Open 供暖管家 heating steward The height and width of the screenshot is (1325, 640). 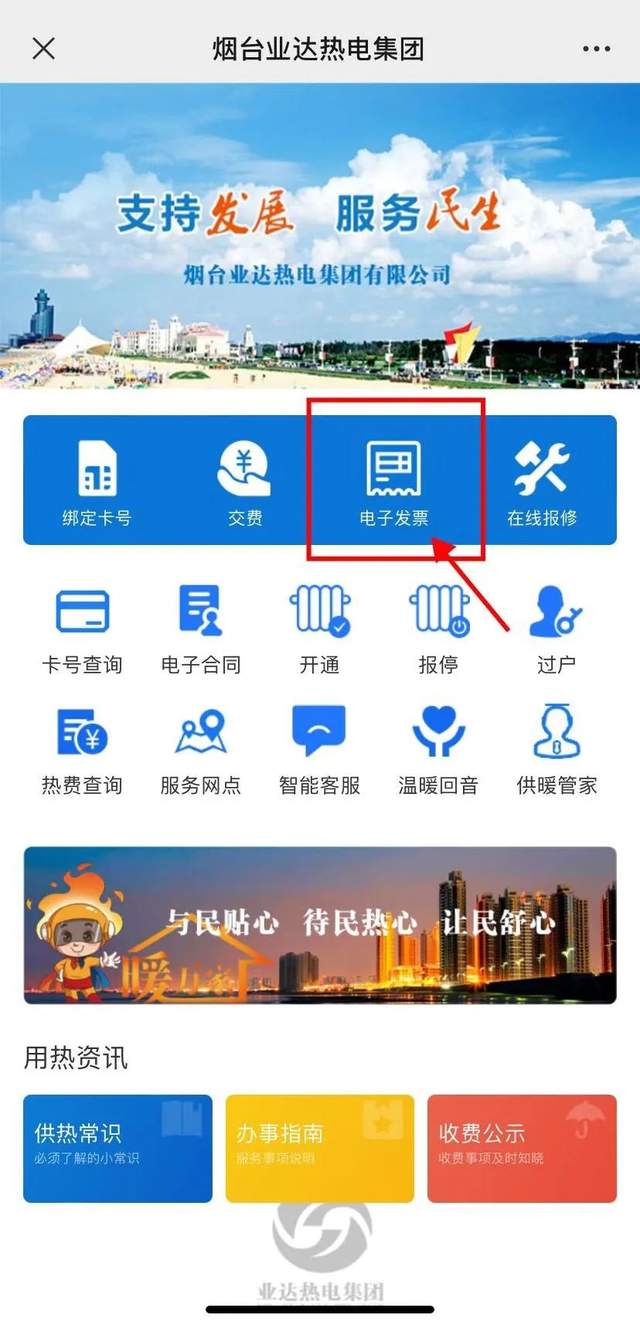pyautogui.click(x=556, y=750)
